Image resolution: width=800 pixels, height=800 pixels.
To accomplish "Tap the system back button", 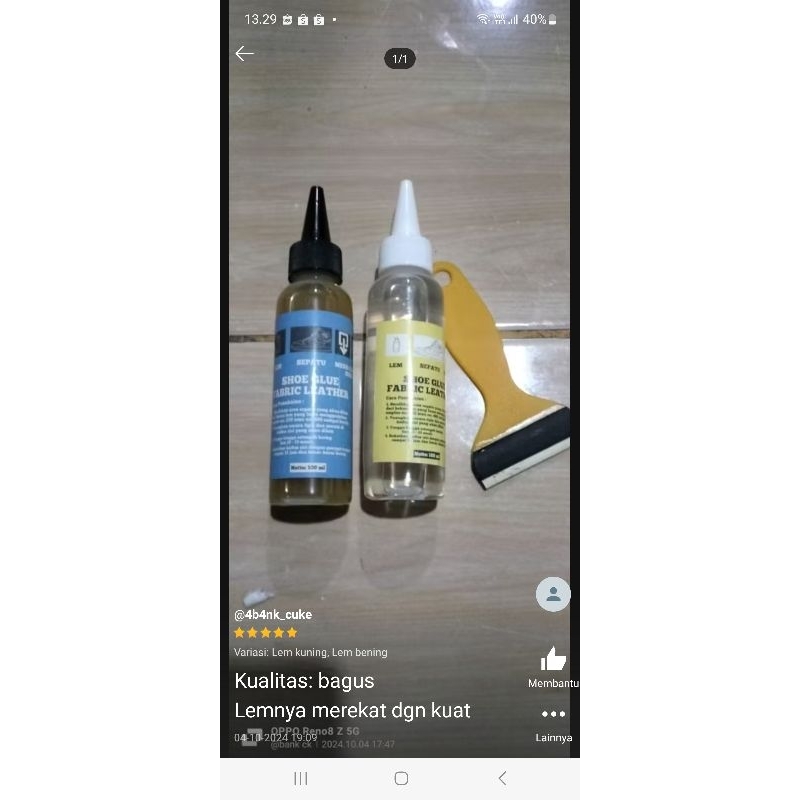I will click(x=502, y=778).
